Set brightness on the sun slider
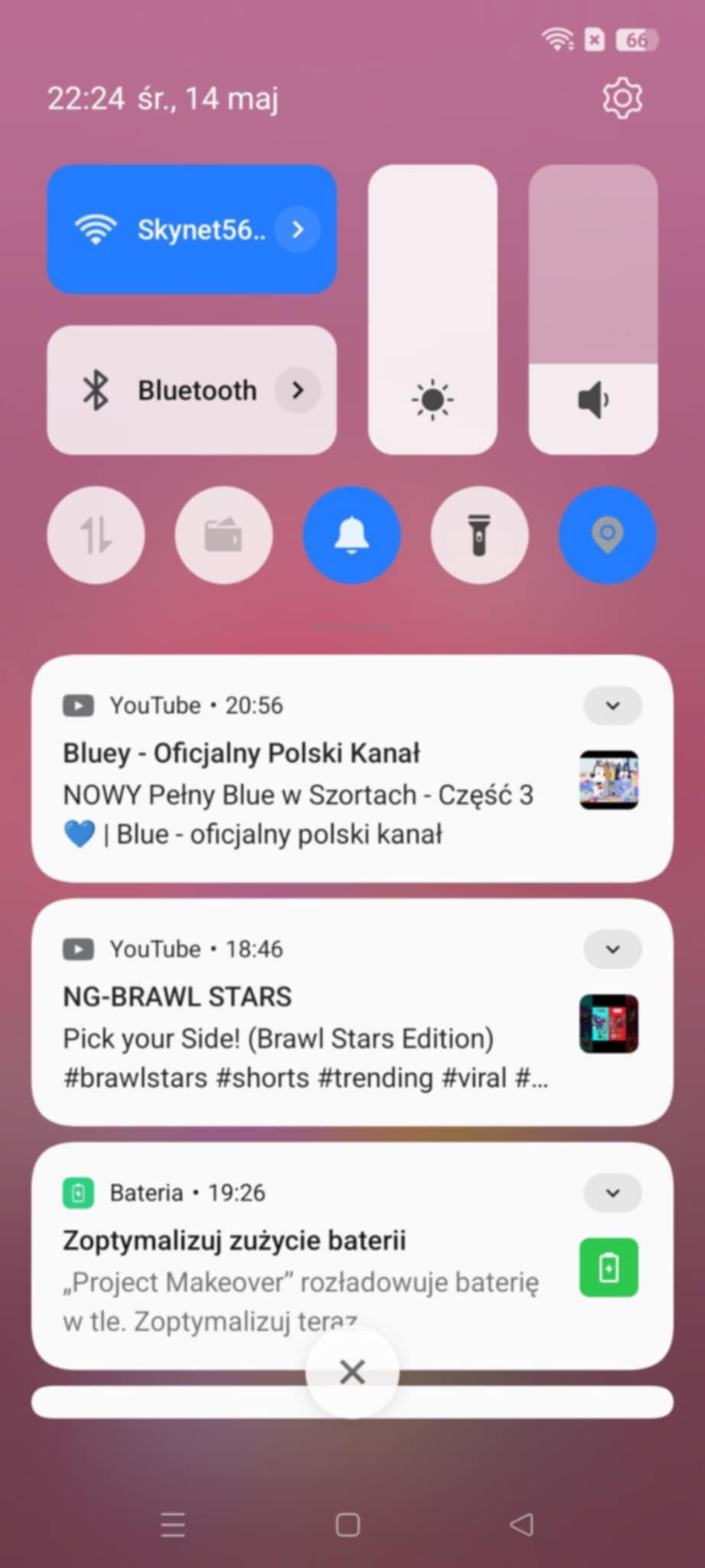The image size is (705, 1568). click(x=432, y=309)
